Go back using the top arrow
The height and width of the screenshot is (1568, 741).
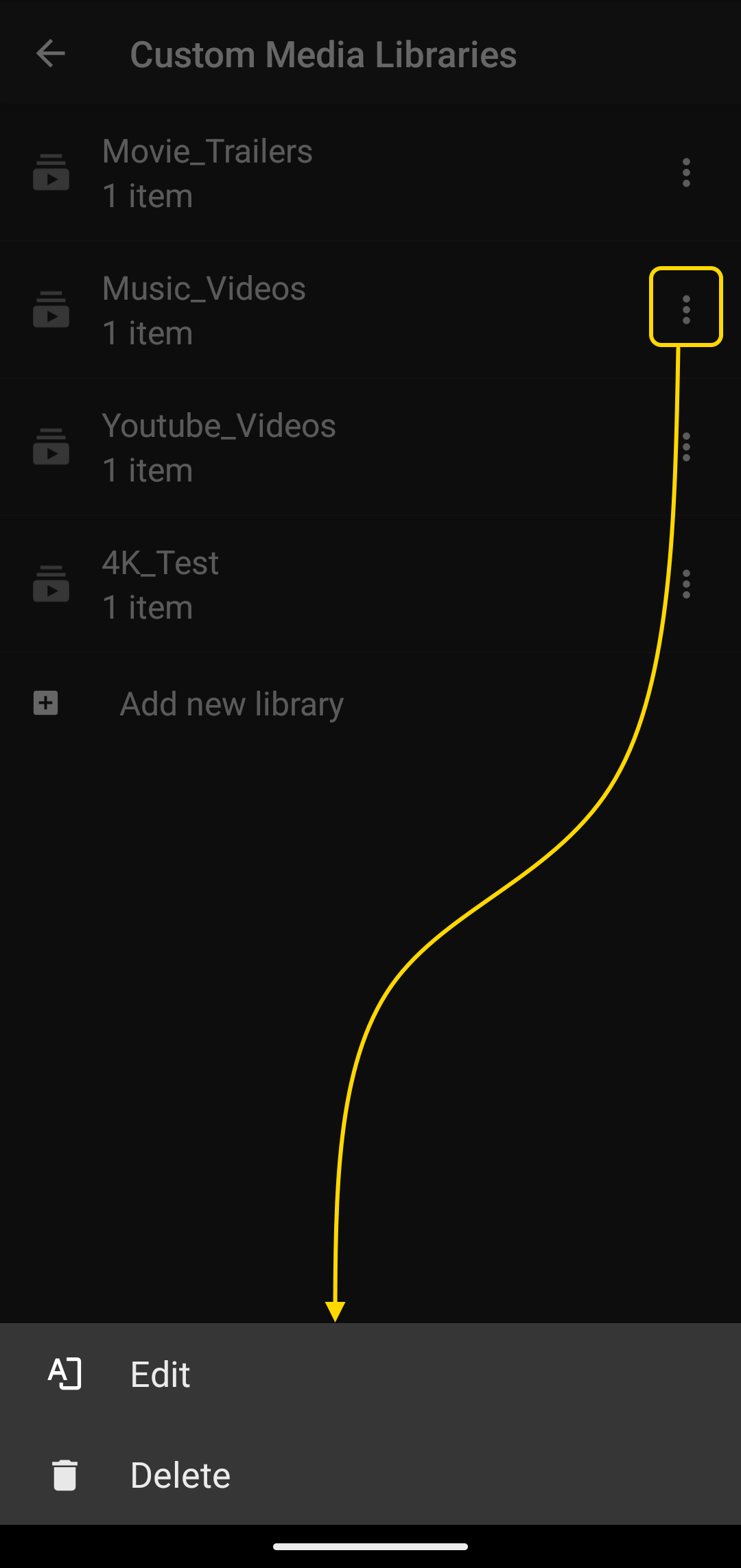point(51,54)
